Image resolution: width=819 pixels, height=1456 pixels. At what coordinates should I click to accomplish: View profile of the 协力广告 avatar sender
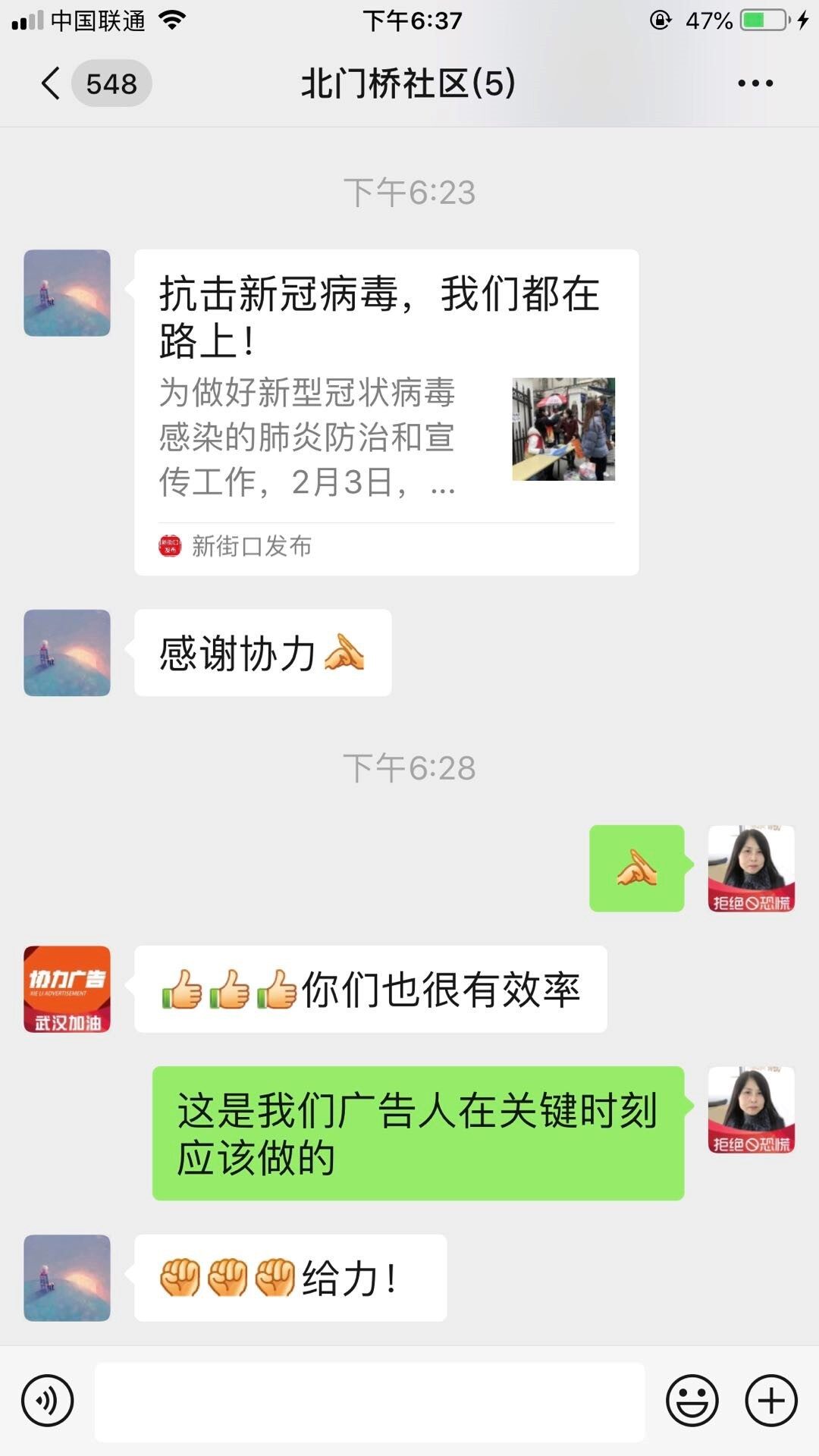67,989
